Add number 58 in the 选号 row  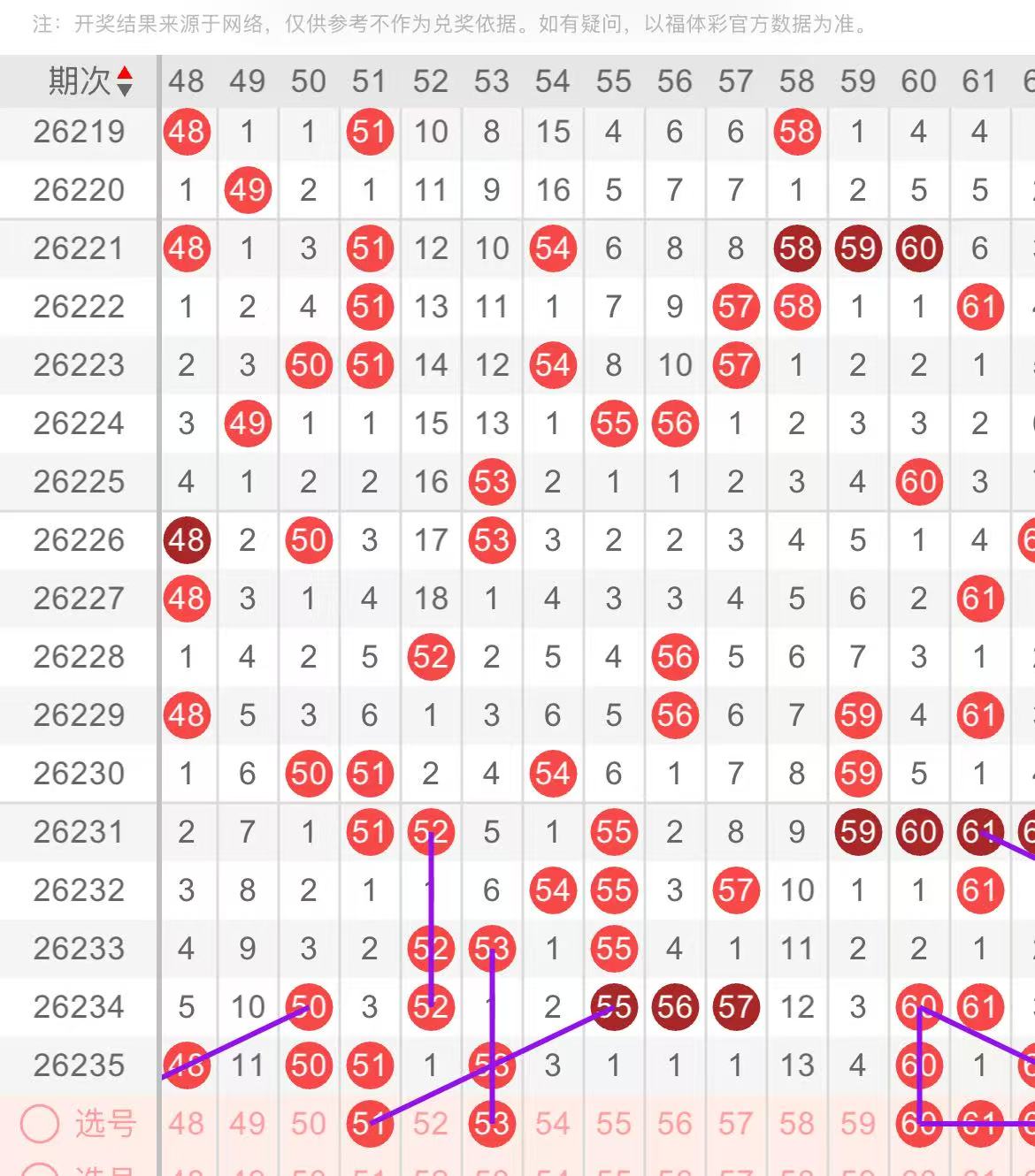click(x=796, y=1124)
